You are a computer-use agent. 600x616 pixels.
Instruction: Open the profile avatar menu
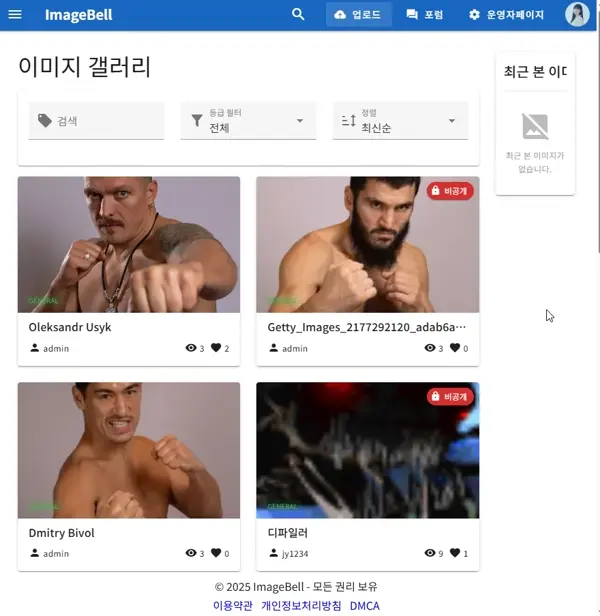pos(577,15)
